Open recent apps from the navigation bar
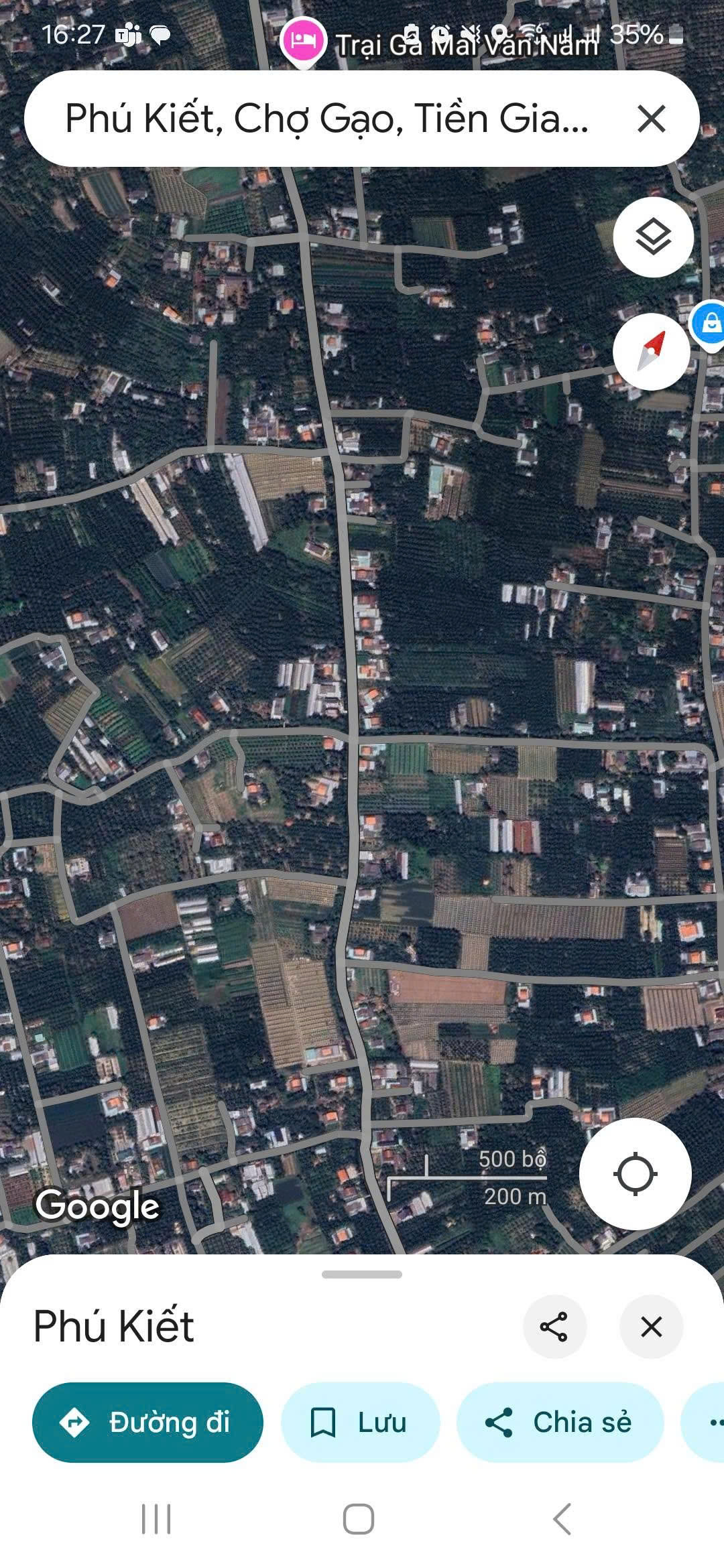 pyautogui.click(x=156, y=1518)
